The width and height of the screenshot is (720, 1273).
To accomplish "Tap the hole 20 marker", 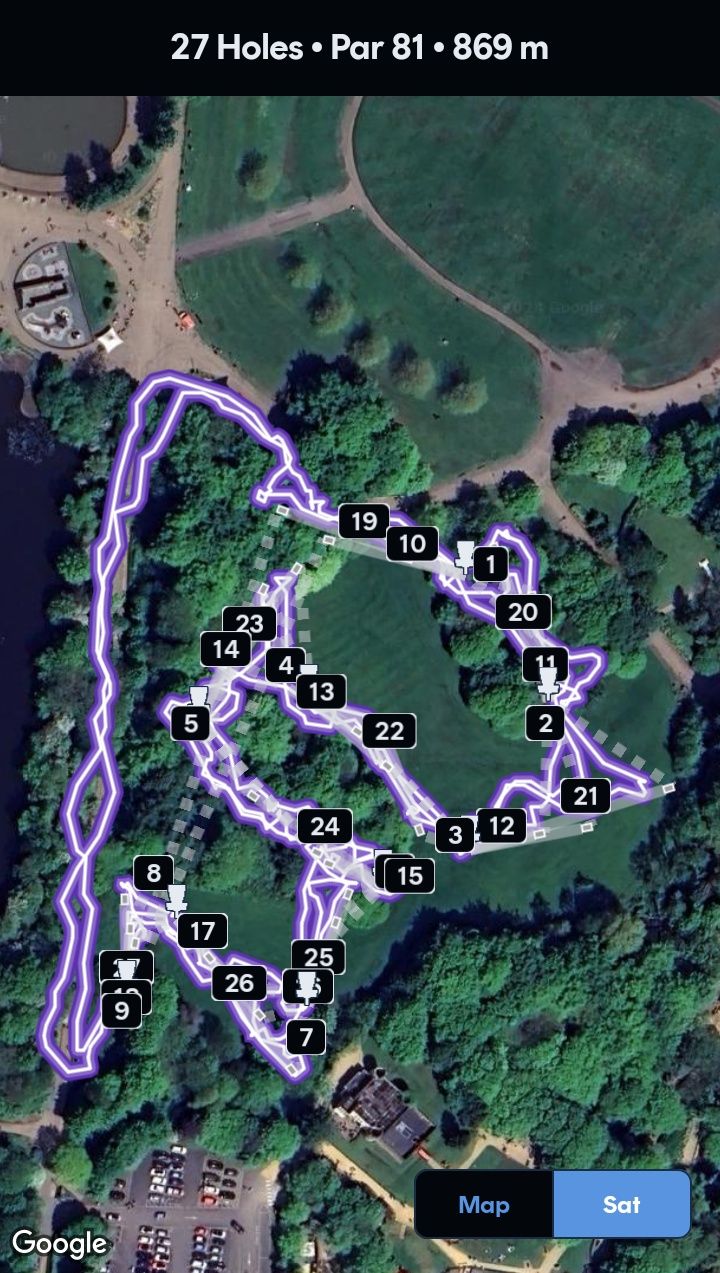I will click(523, 612).
